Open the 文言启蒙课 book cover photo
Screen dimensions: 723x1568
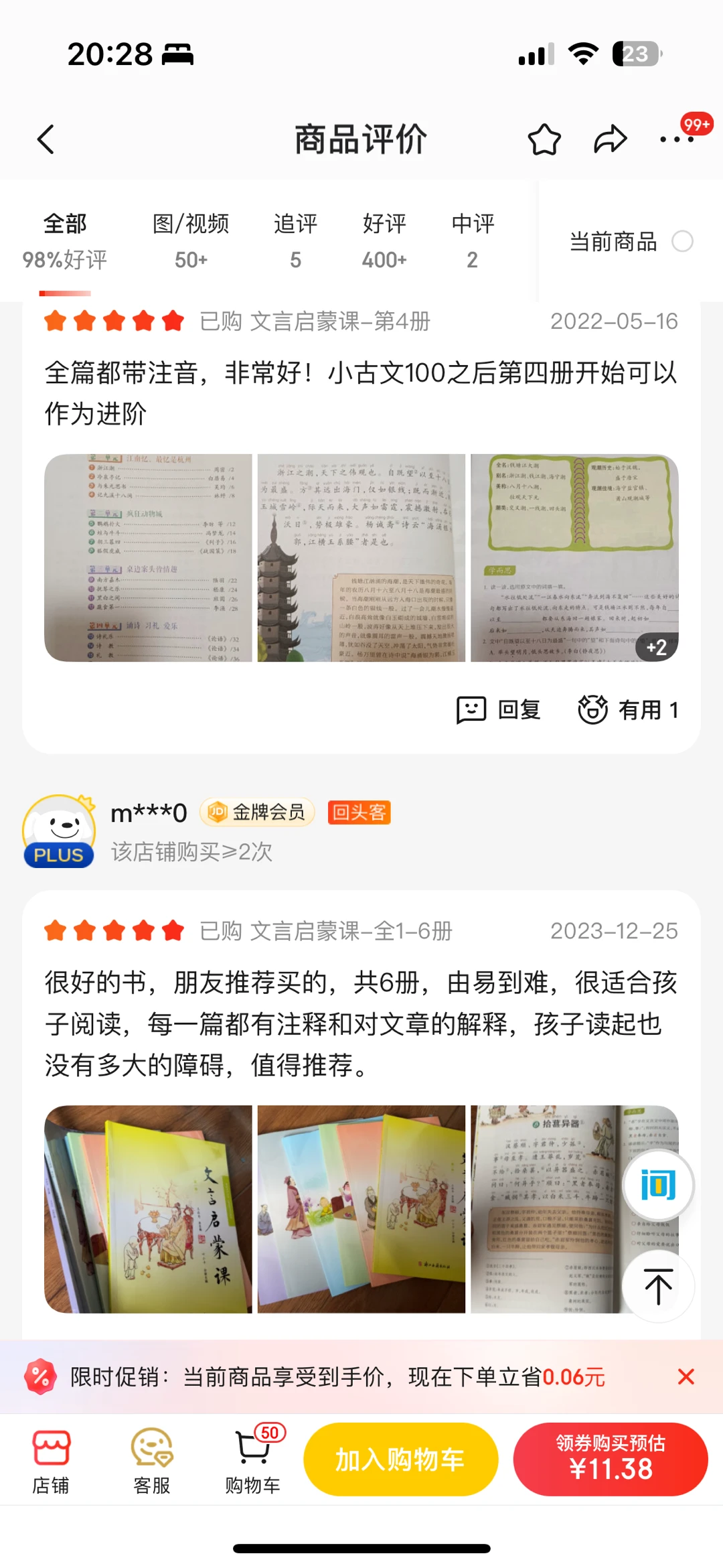[148, 1209]
